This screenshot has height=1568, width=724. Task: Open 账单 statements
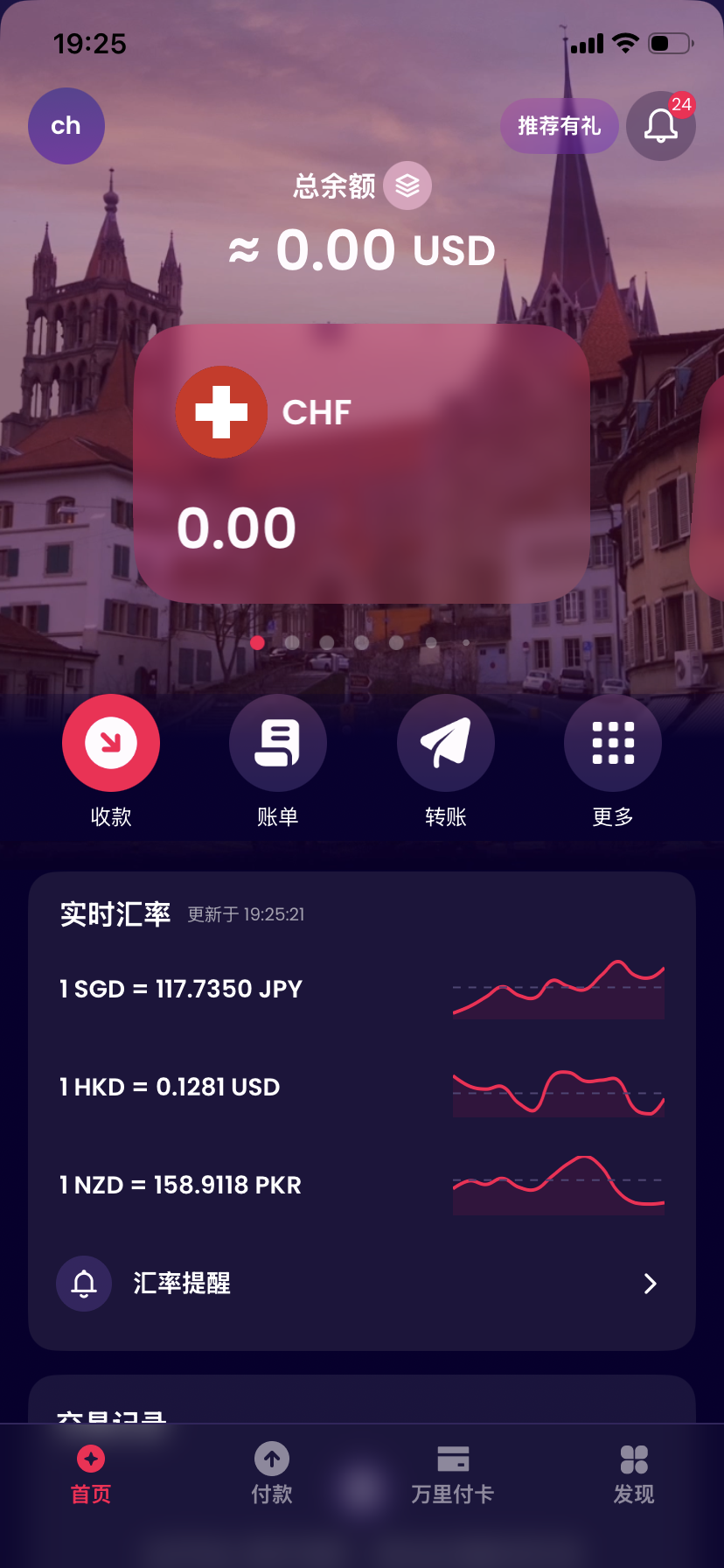(278, 743)
